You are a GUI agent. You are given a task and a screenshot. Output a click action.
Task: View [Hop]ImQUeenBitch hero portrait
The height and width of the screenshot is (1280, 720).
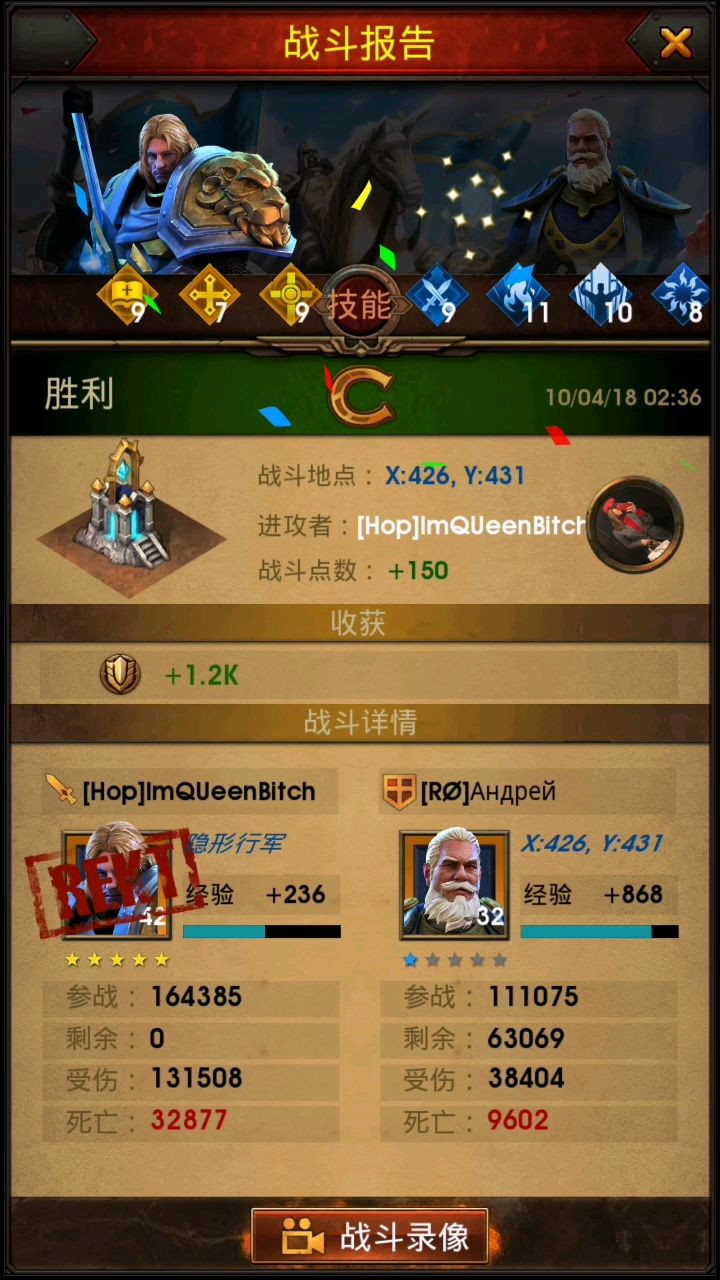click(117, 885)
